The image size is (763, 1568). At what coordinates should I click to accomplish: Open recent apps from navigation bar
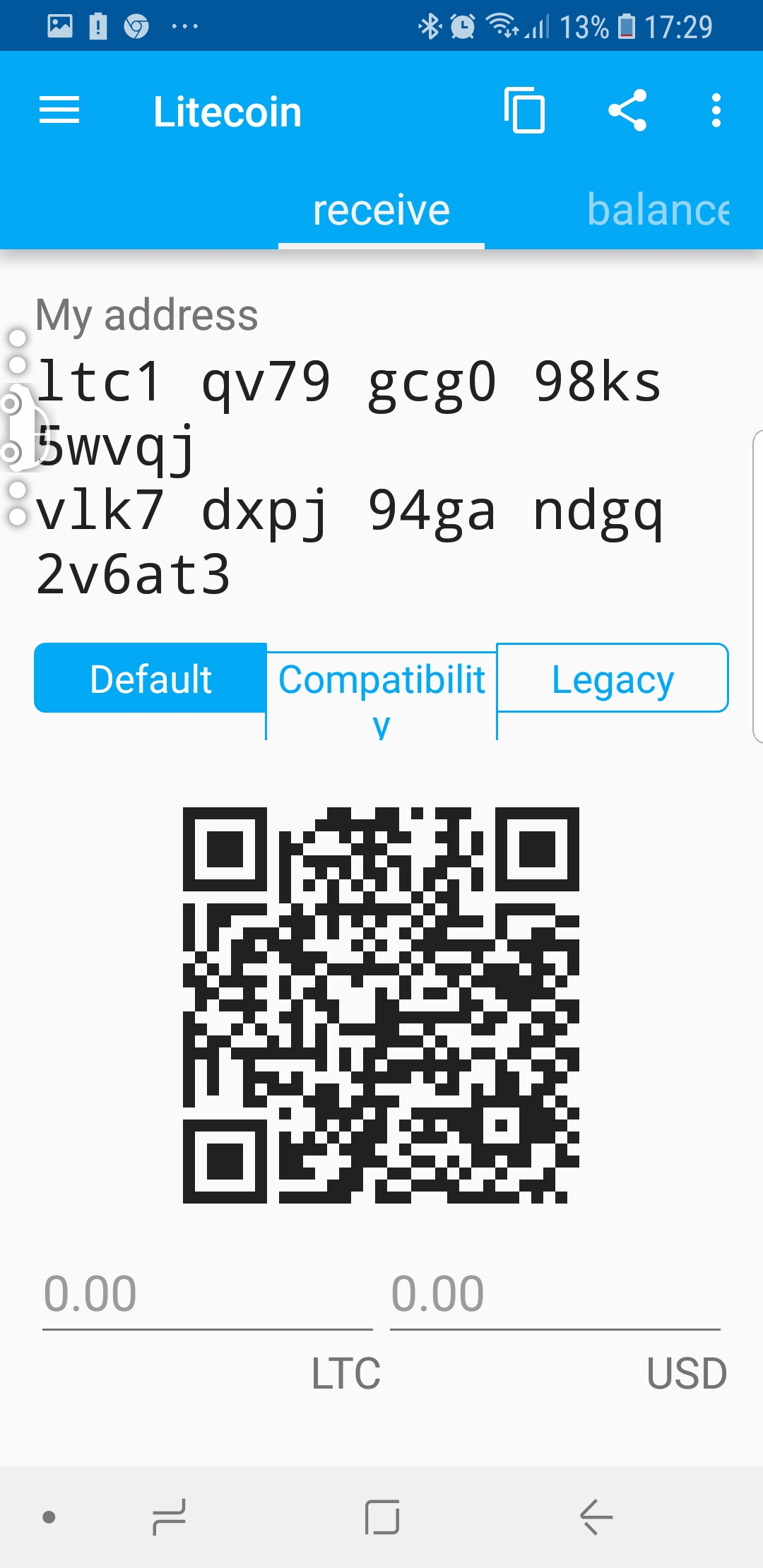170,1516
